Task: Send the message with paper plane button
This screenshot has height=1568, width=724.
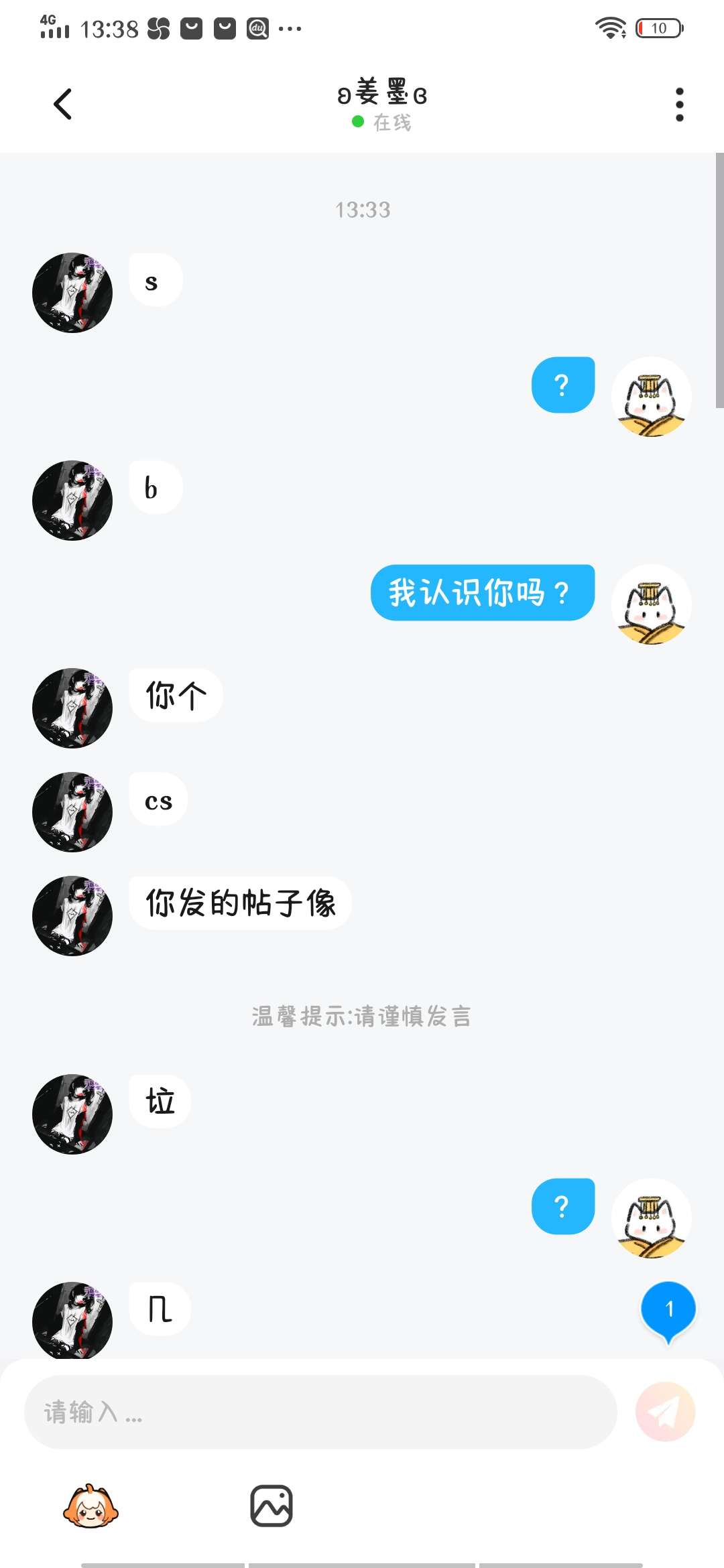Action: click(665, 1412)
